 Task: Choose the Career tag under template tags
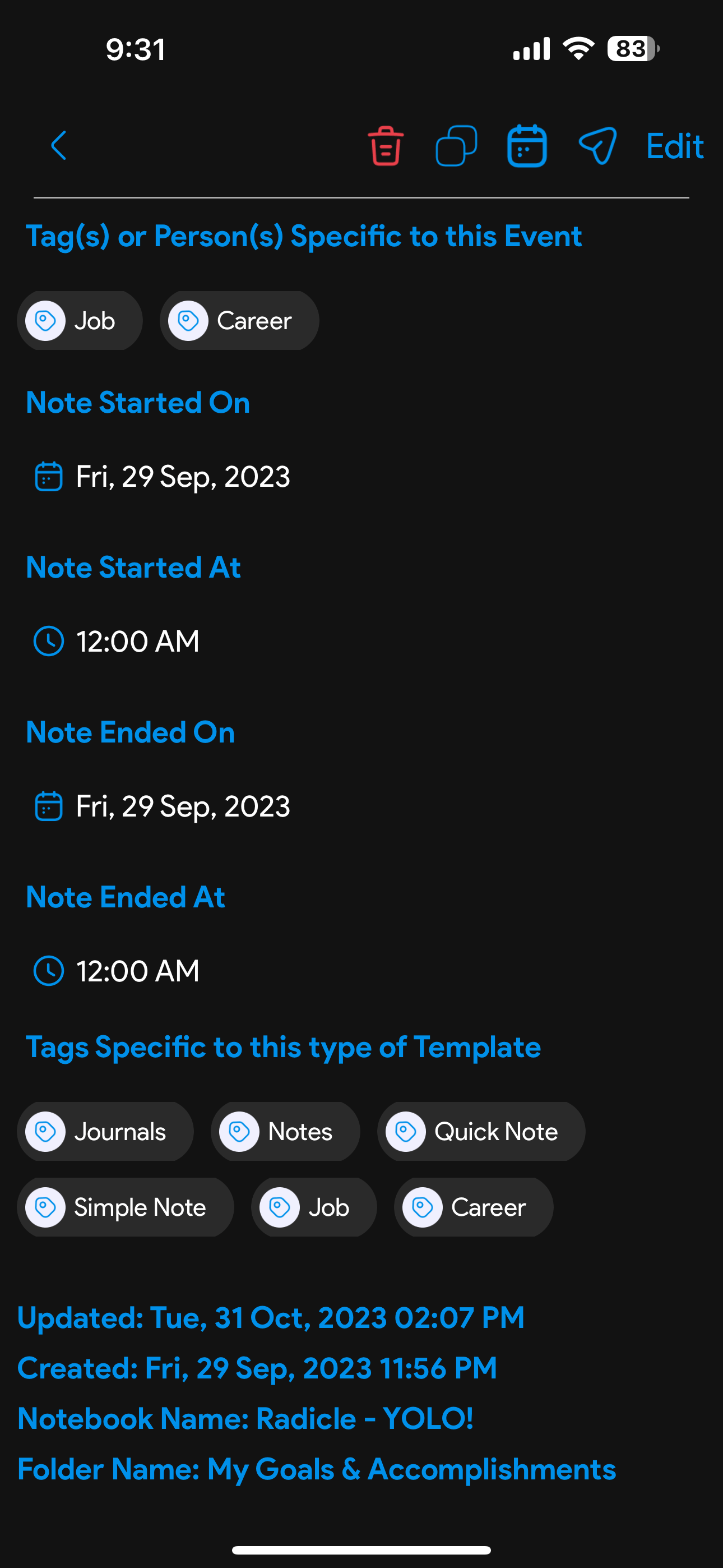[x=474, y=1207]
